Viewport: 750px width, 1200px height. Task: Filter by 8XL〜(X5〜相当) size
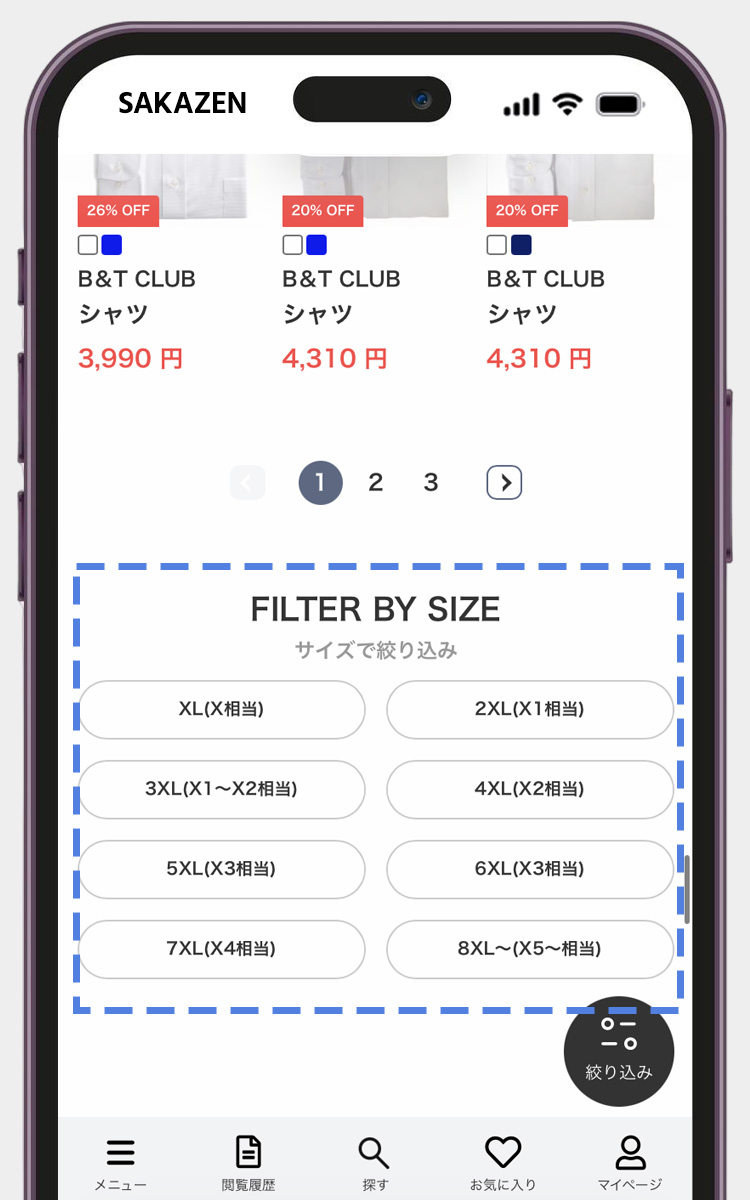(530, 949)
